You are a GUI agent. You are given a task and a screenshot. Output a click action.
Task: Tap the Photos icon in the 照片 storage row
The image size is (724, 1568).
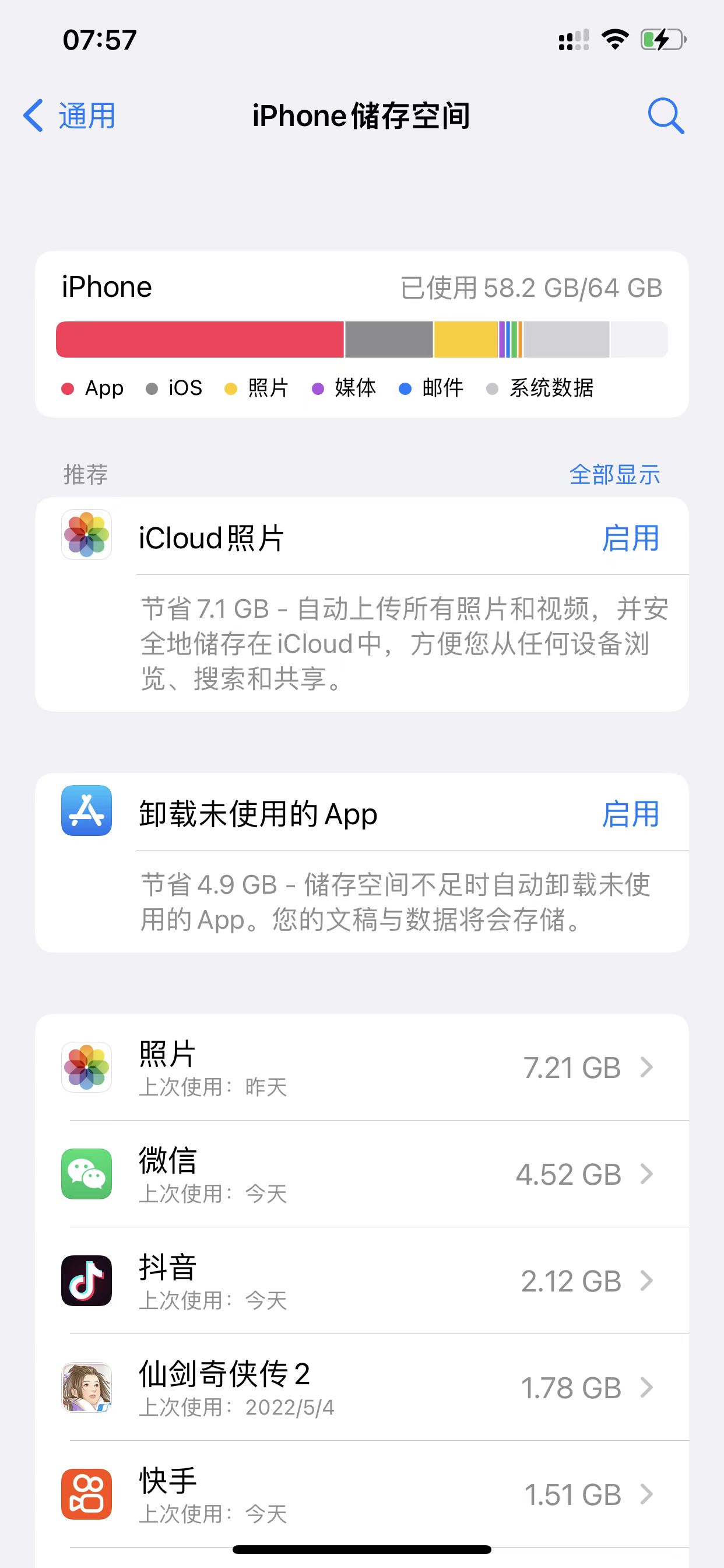(x=86, y=1066)
